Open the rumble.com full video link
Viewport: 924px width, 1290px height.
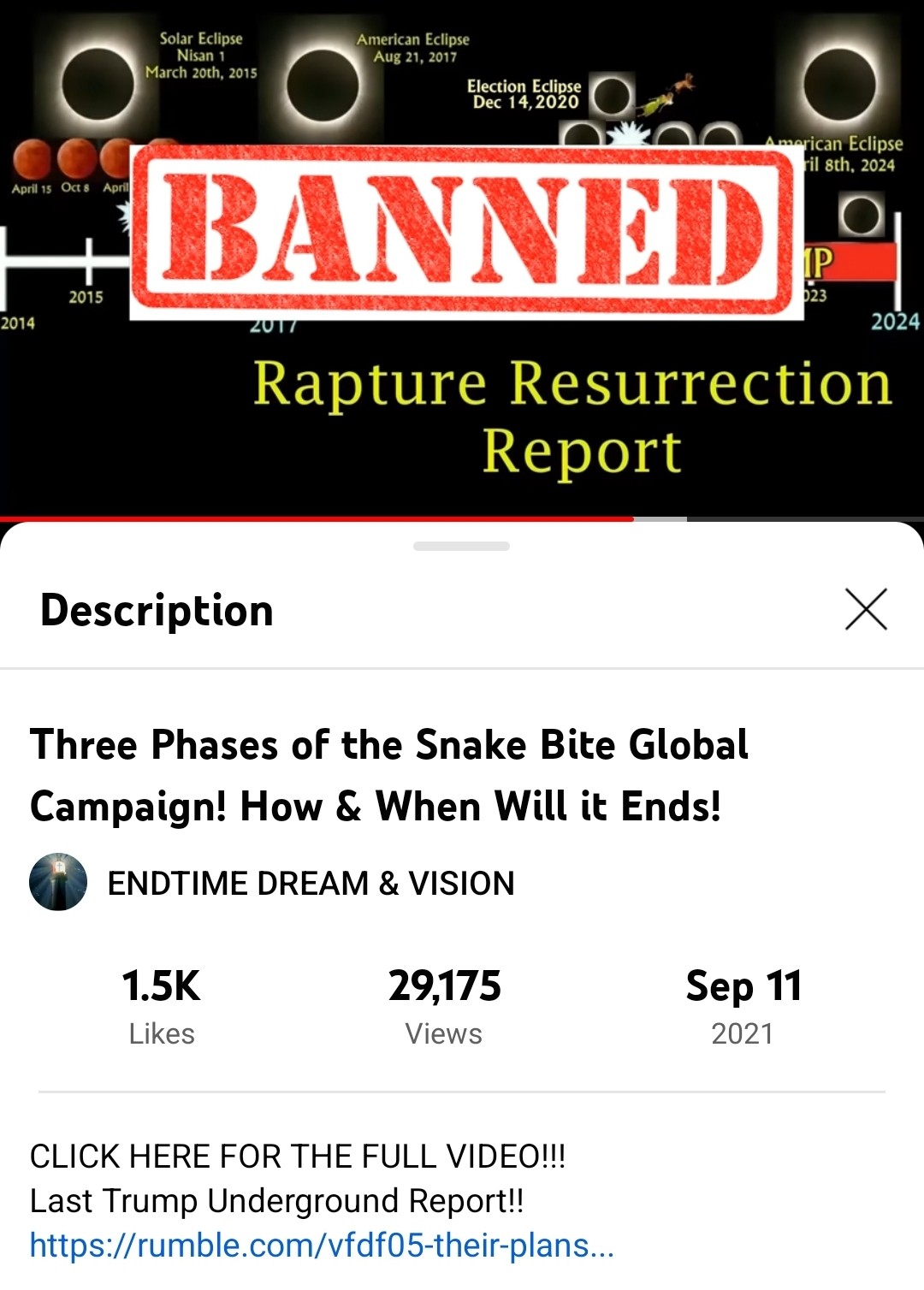322,1246
